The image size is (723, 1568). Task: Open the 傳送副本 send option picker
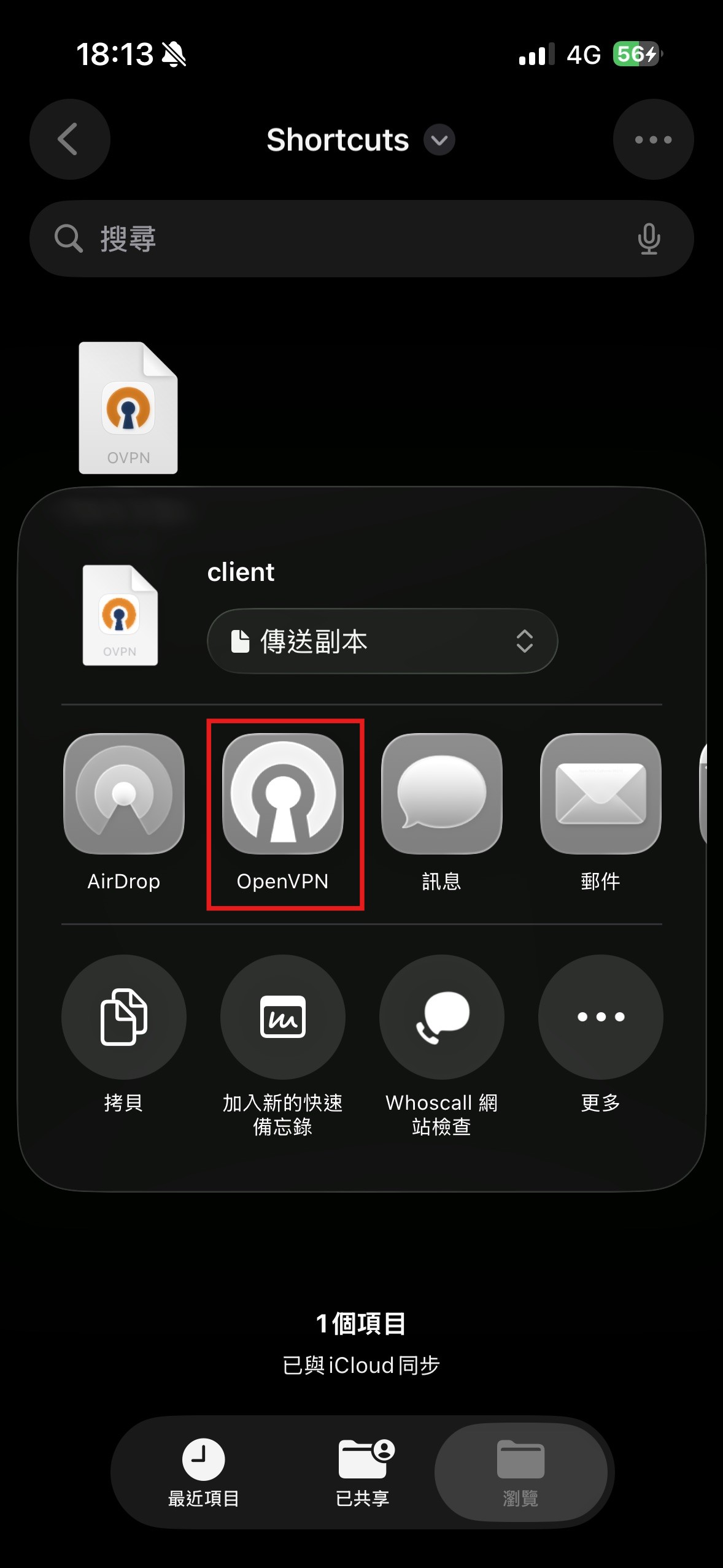[x=382, y=641]
